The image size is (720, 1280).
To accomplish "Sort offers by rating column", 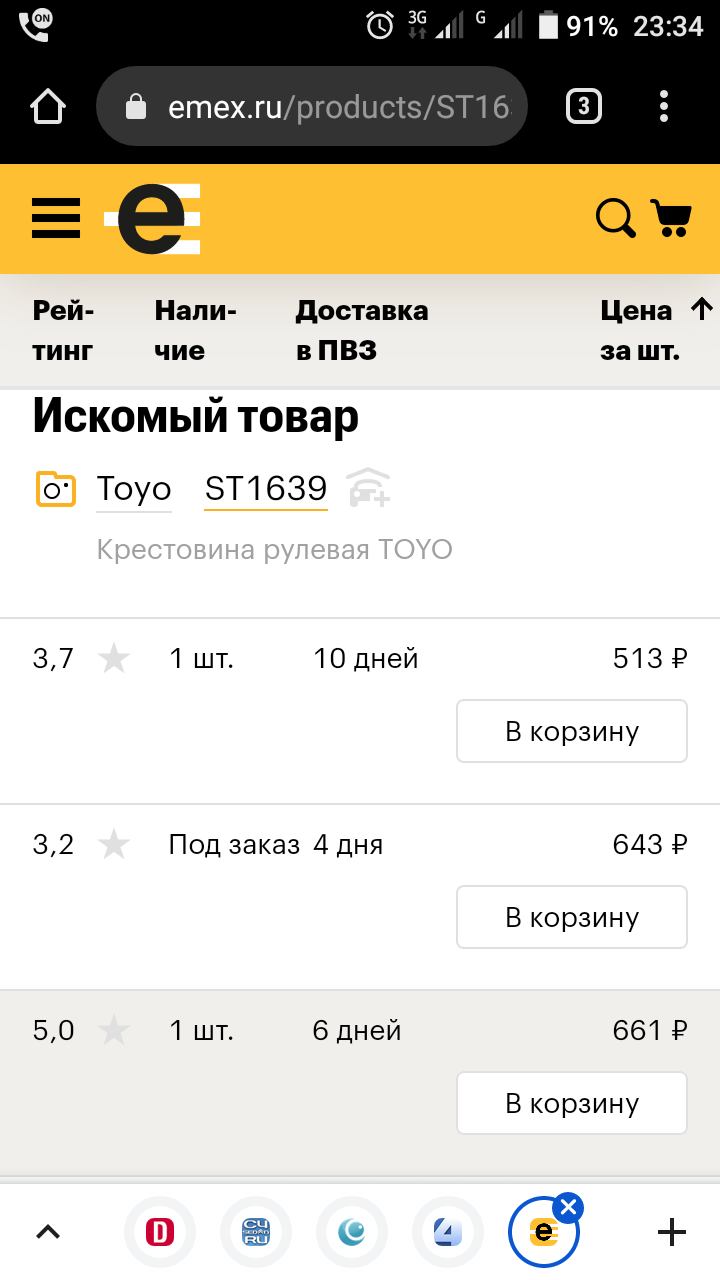I will coord(63,330).
